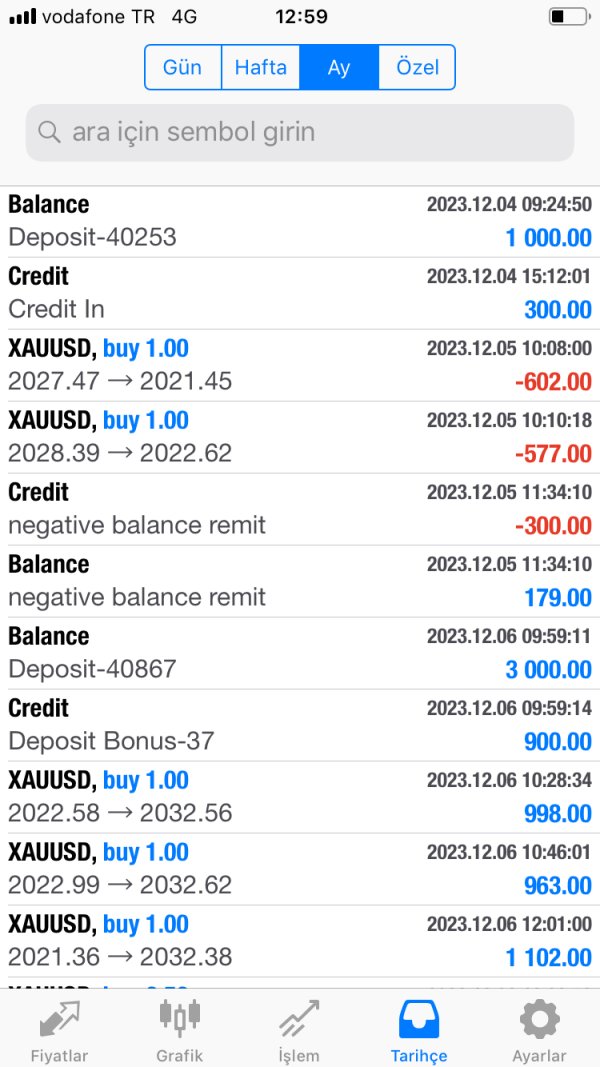This screenshot has height=1067, width=600.
Task: Go to the Grafik tab
Action: pyautogui.click(x=180, y=1031)
